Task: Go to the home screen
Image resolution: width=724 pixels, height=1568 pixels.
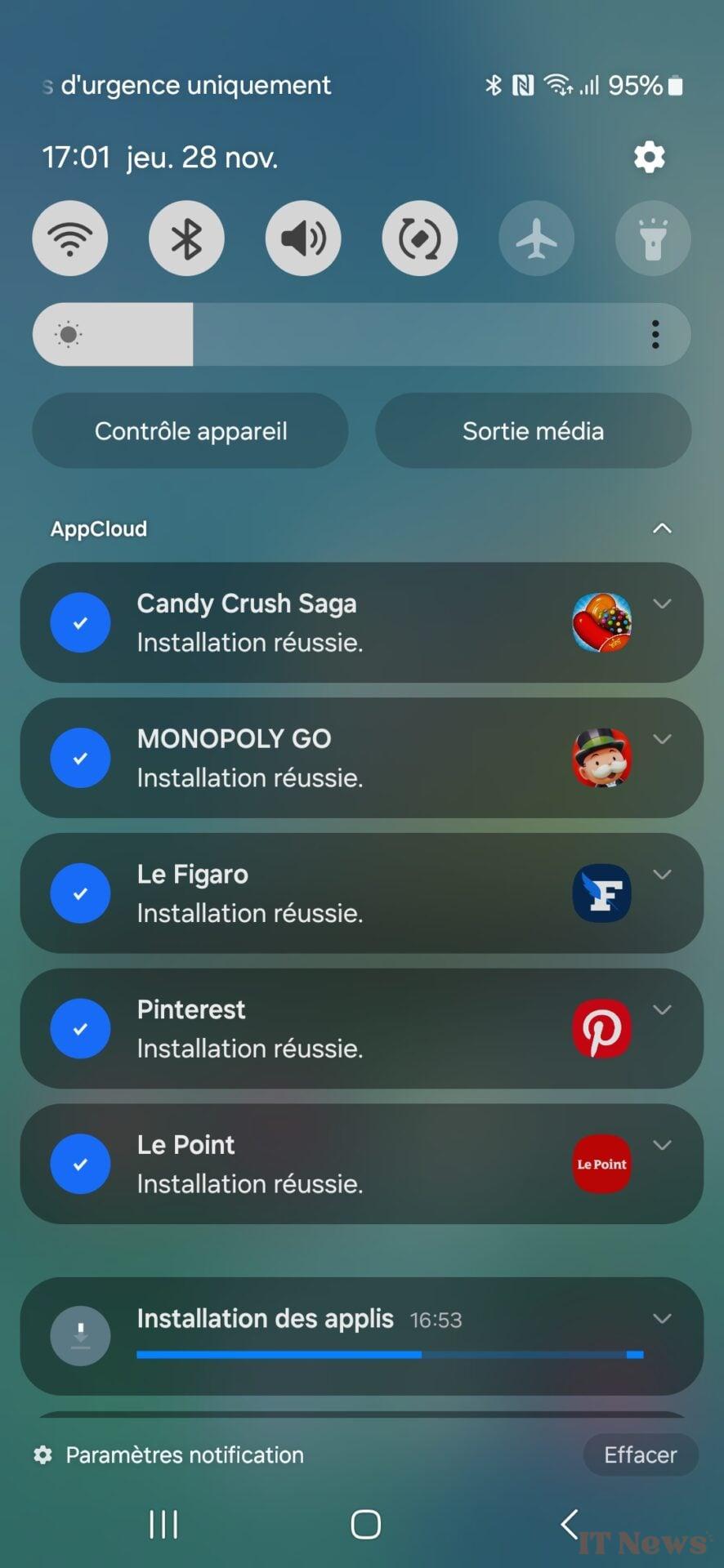Action: coord(365,1524)
